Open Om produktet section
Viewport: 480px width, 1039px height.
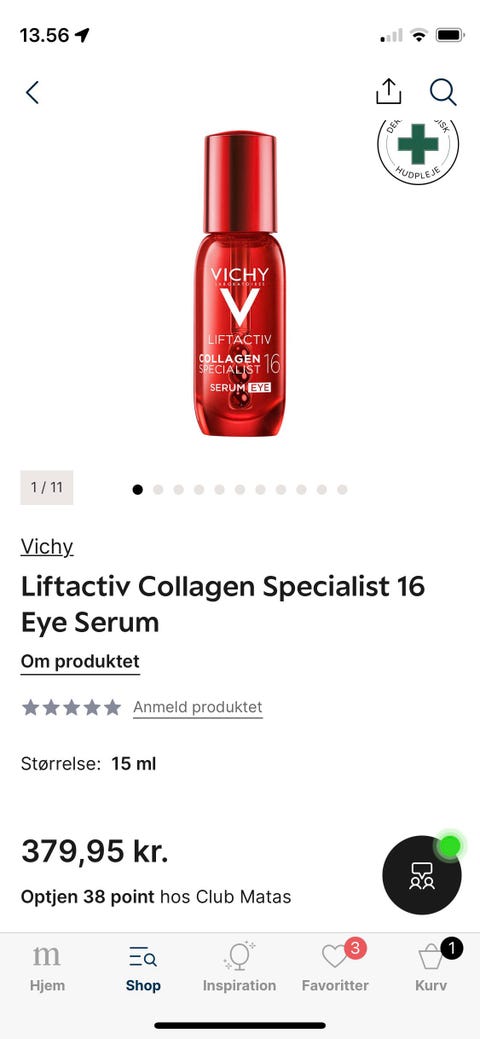point(80,662)
